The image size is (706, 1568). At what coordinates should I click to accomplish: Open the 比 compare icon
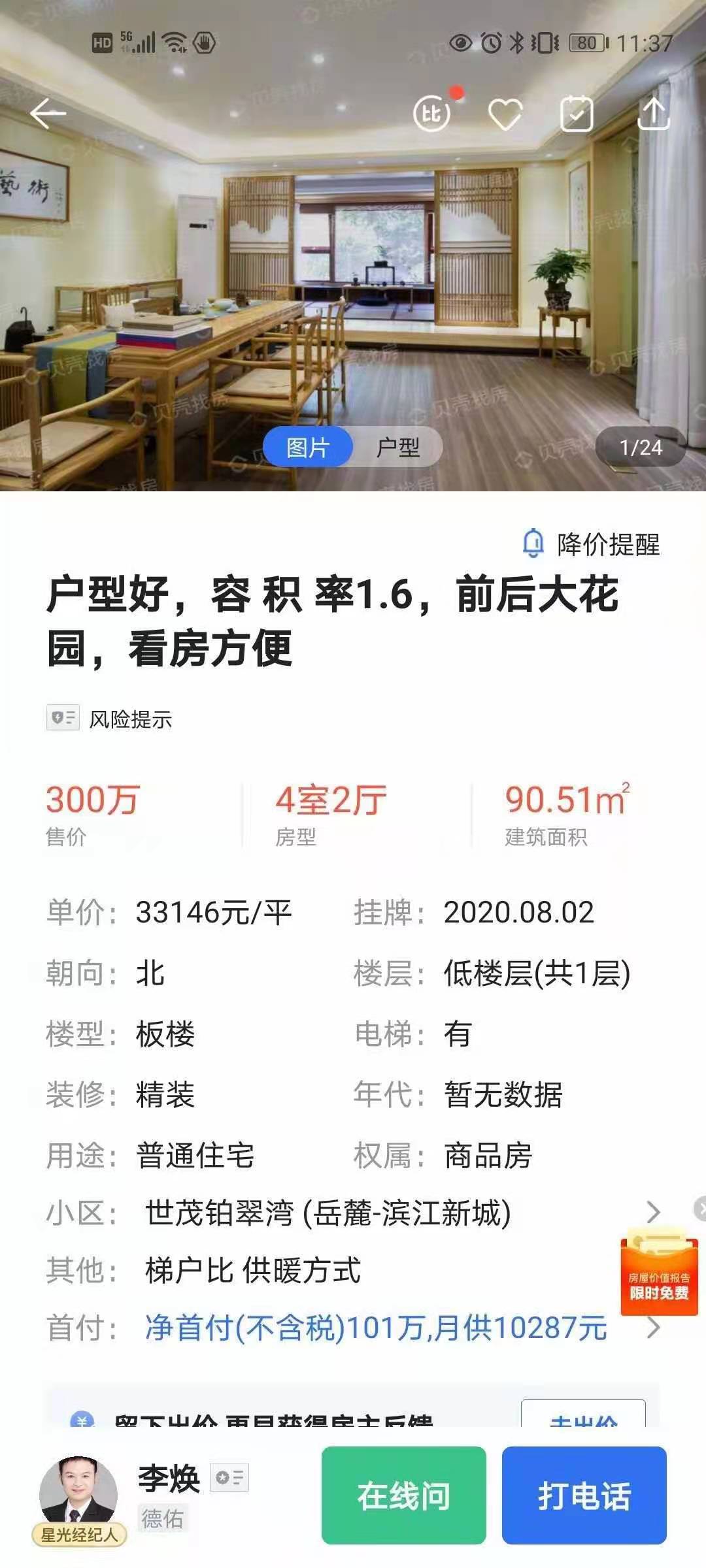coord(432,114)
